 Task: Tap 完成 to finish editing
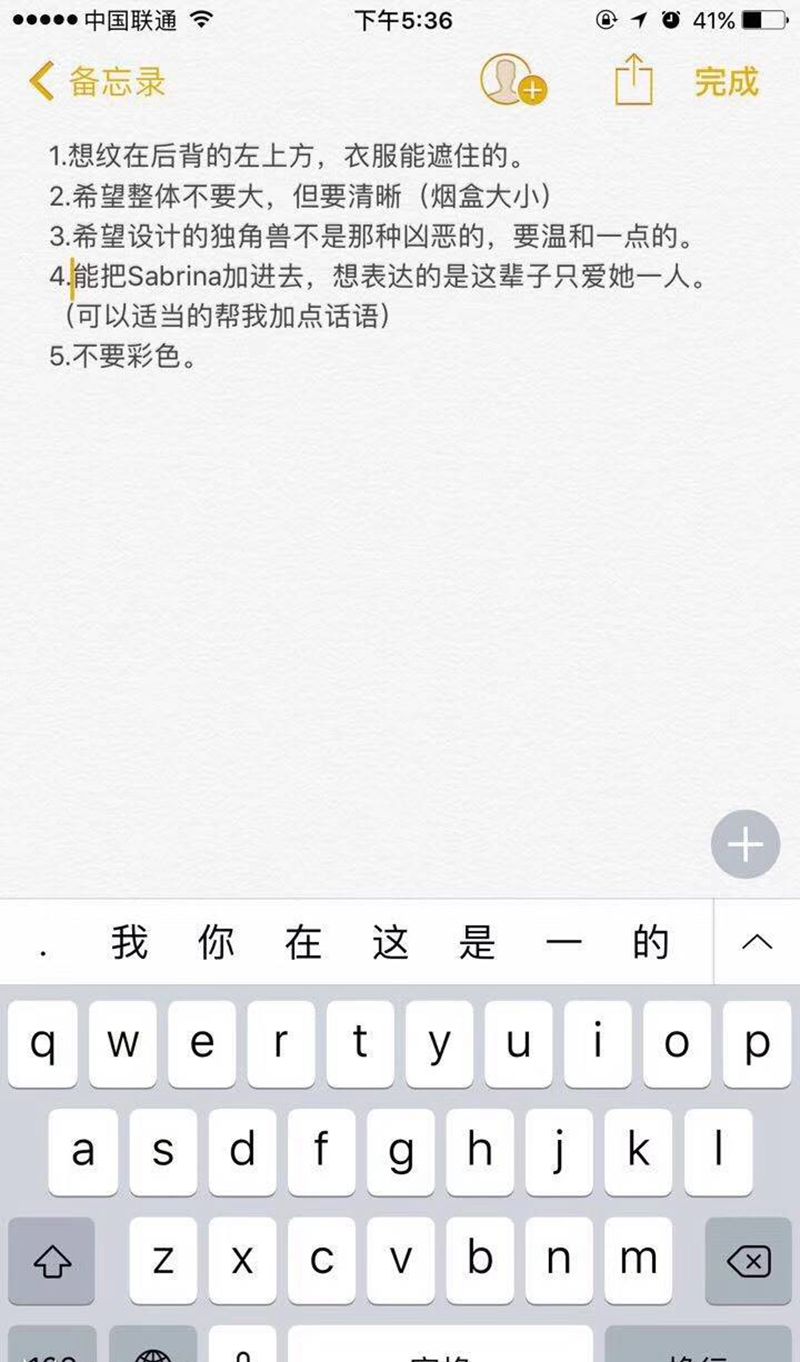coord(727,82)
